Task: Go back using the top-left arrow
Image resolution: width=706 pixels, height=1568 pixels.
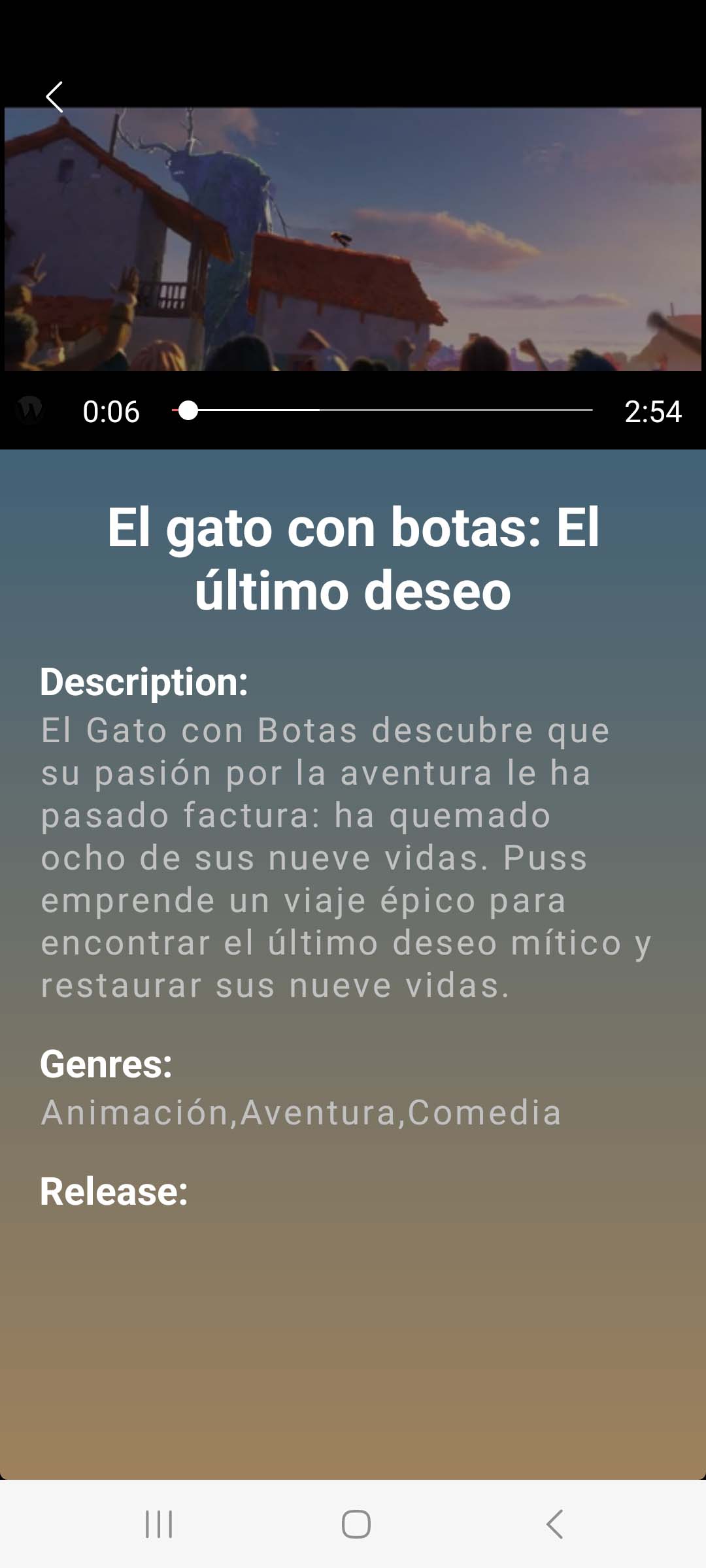Action: point(55,97)
